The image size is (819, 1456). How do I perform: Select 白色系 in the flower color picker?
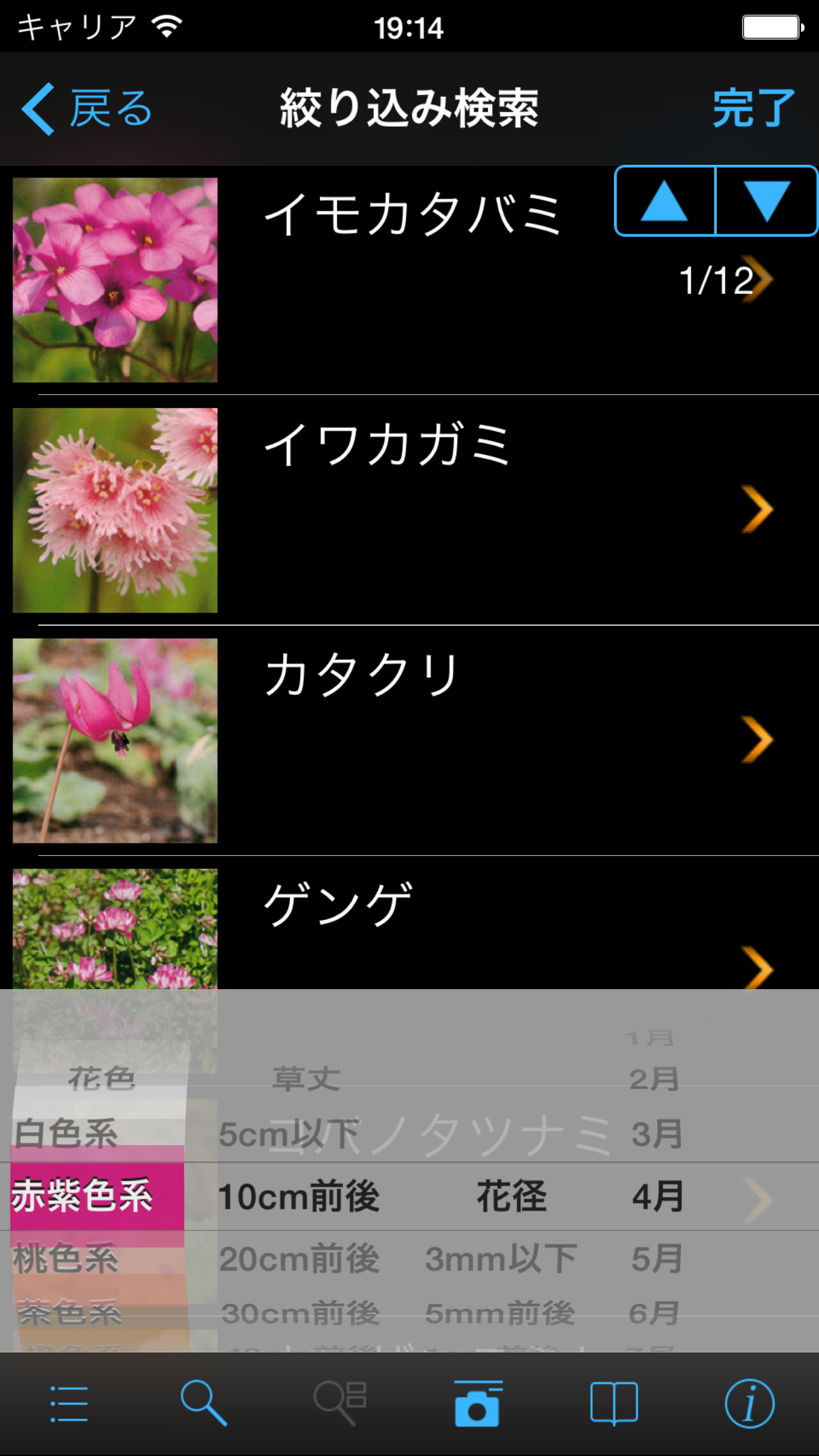[x=66, y=1134]
